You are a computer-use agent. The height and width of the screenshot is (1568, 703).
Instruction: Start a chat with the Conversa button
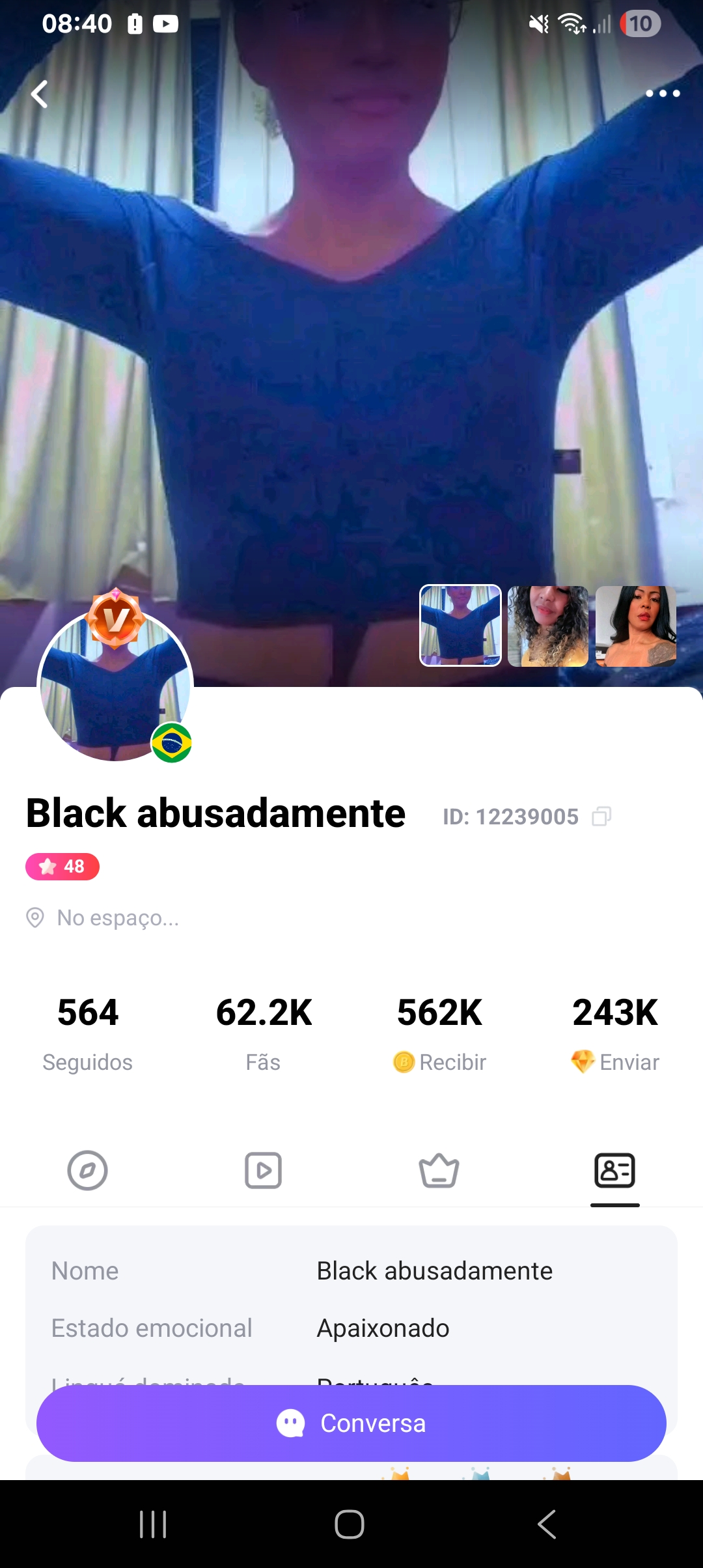pyautogui.click(x=351, y=1423)
